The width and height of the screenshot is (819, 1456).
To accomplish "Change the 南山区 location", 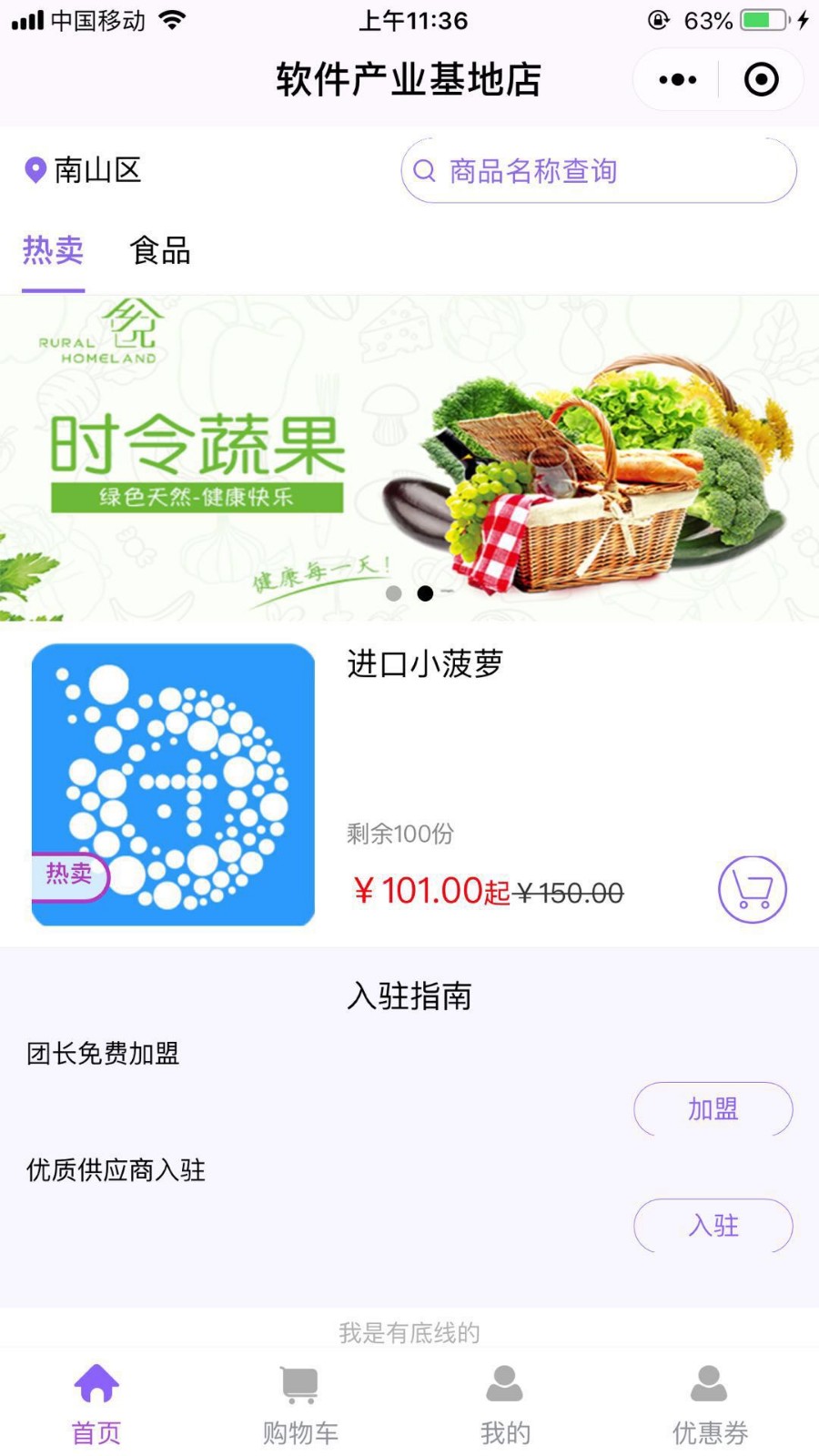I will click(83, 170).
